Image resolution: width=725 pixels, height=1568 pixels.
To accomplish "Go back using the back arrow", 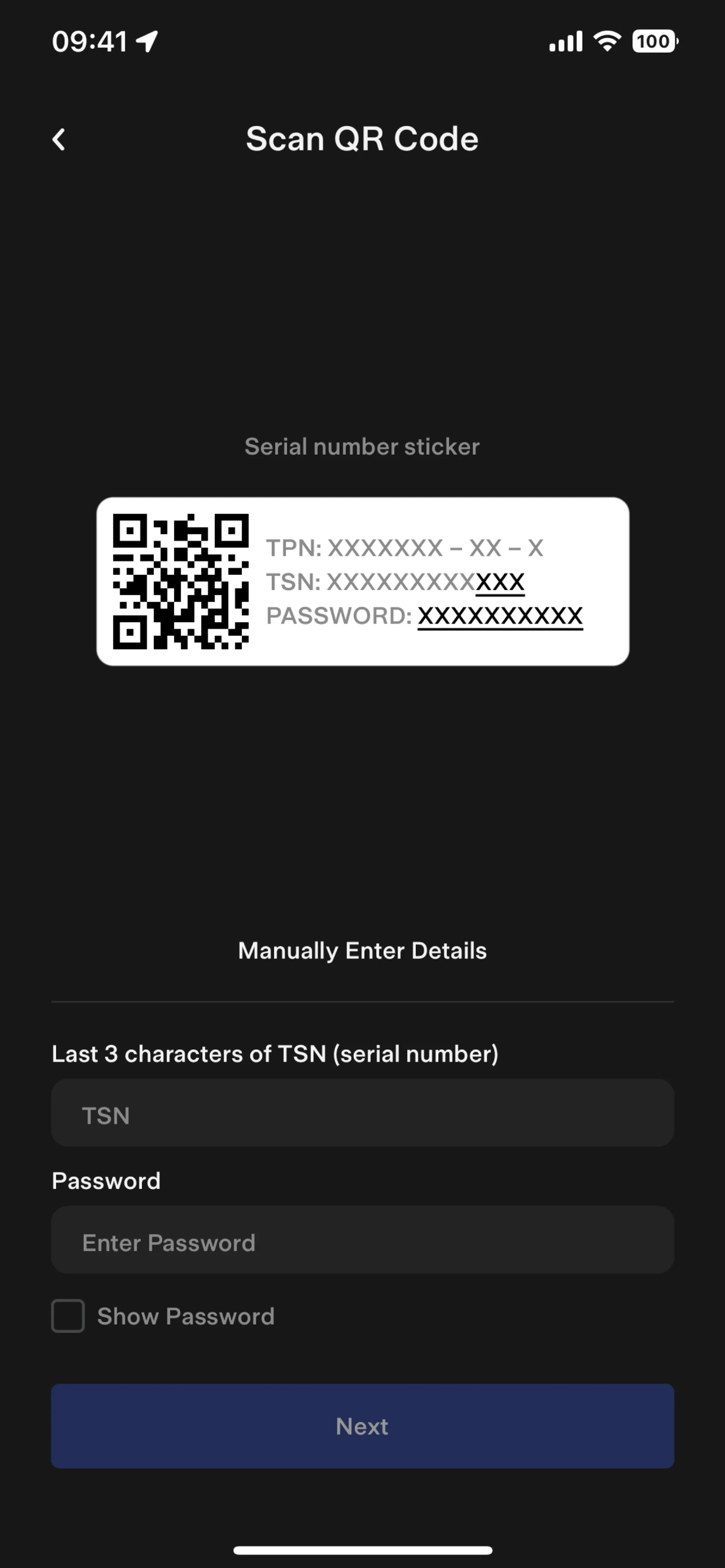I will [59, 139].
